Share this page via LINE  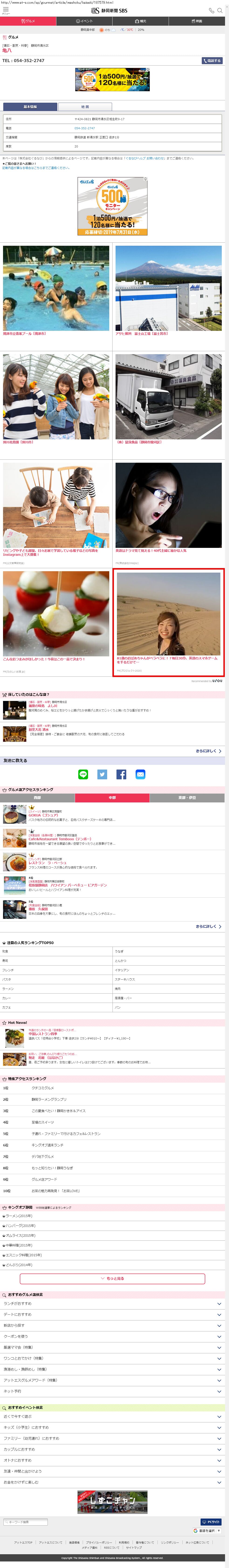click(83, 774)
